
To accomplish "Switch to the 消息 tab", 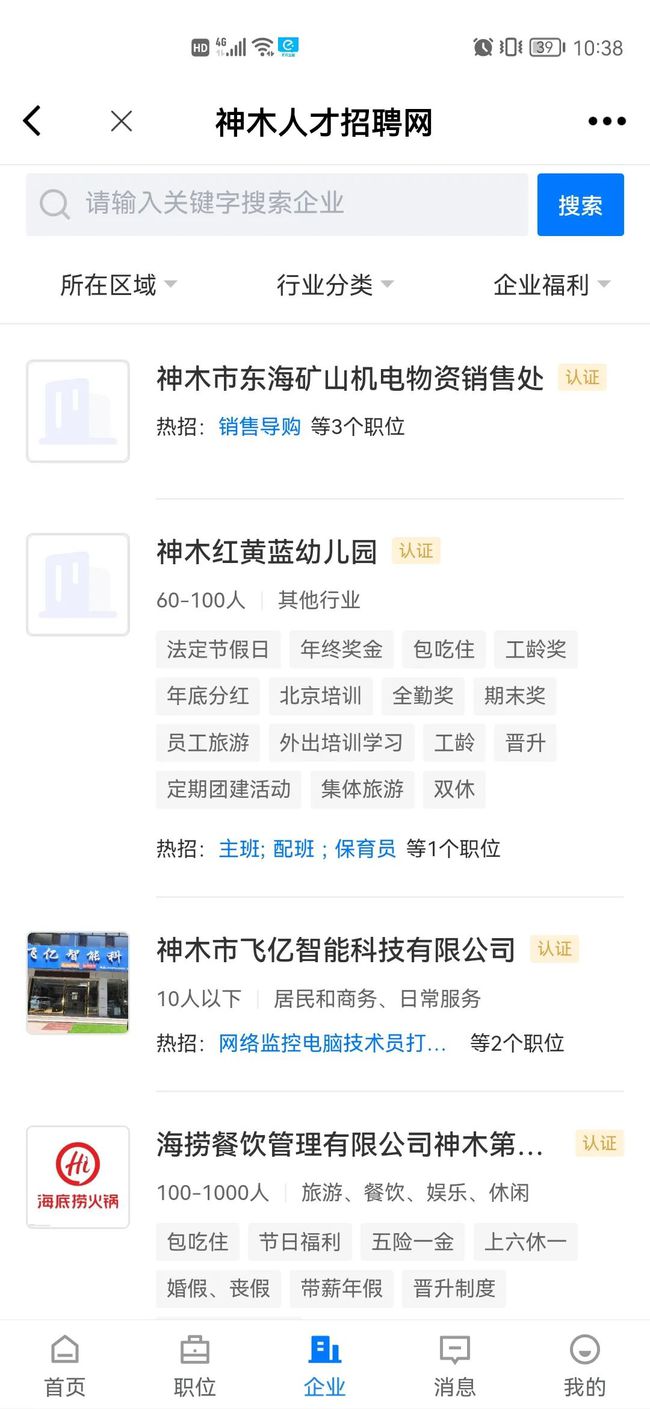I will coord(455,1366).
